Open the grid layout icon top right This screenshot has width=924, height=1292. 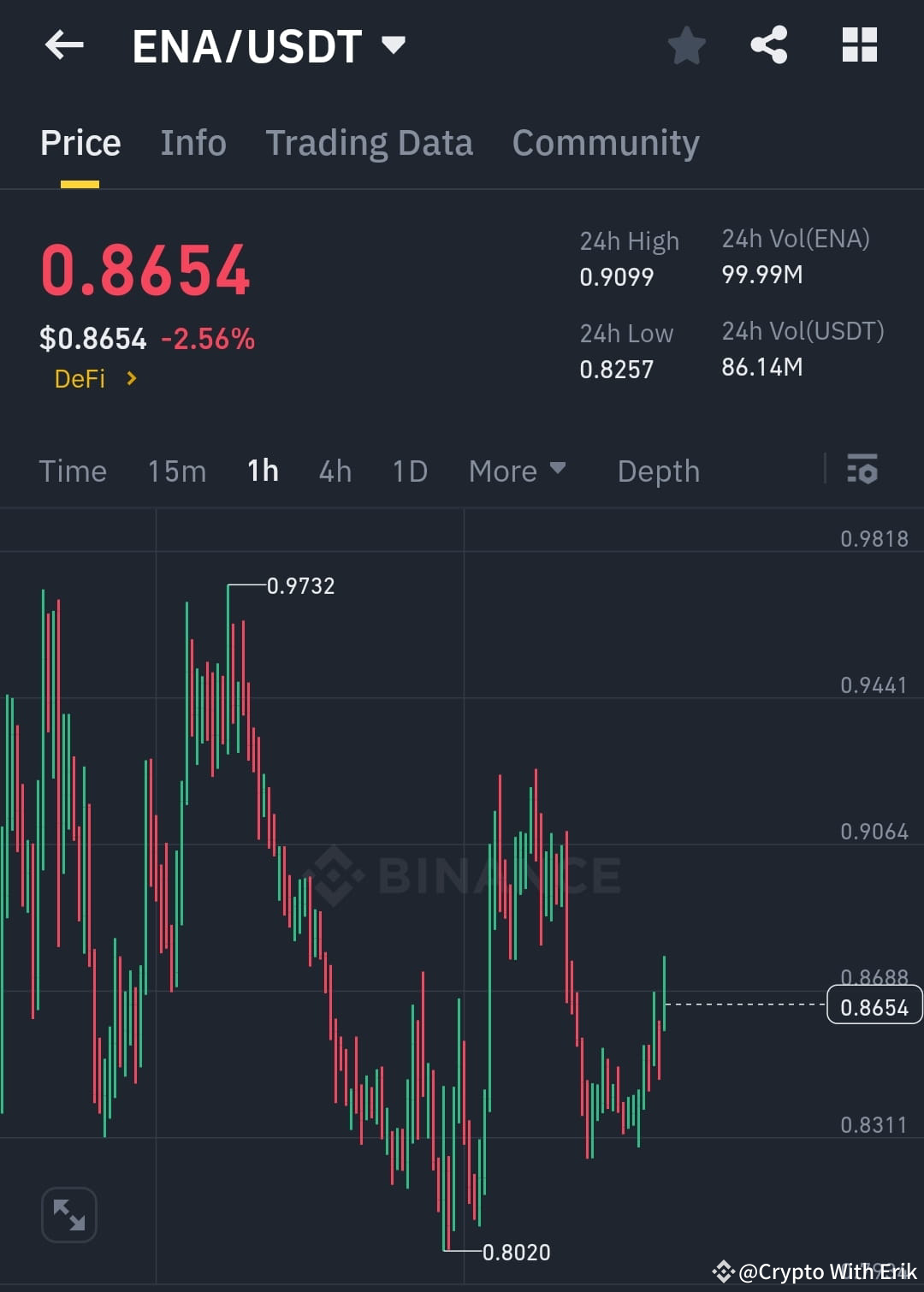tap(860, 45)
